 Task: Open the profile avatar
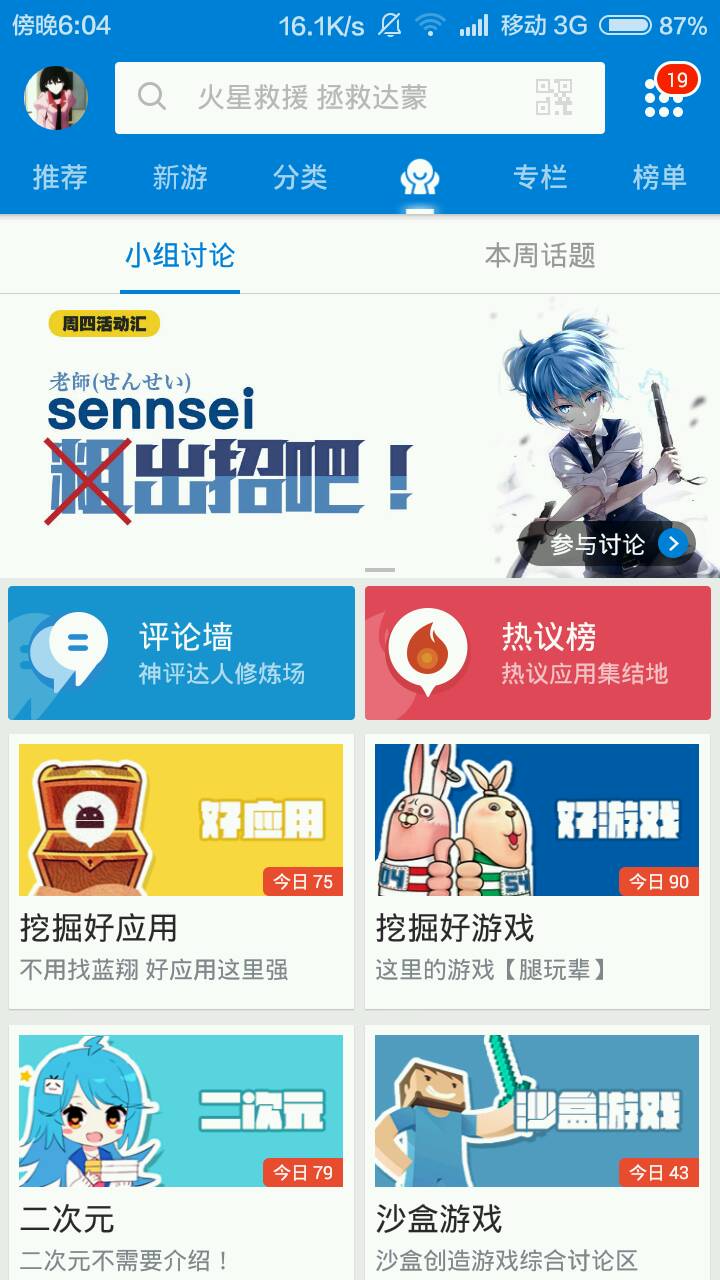[x=56, y=98]
